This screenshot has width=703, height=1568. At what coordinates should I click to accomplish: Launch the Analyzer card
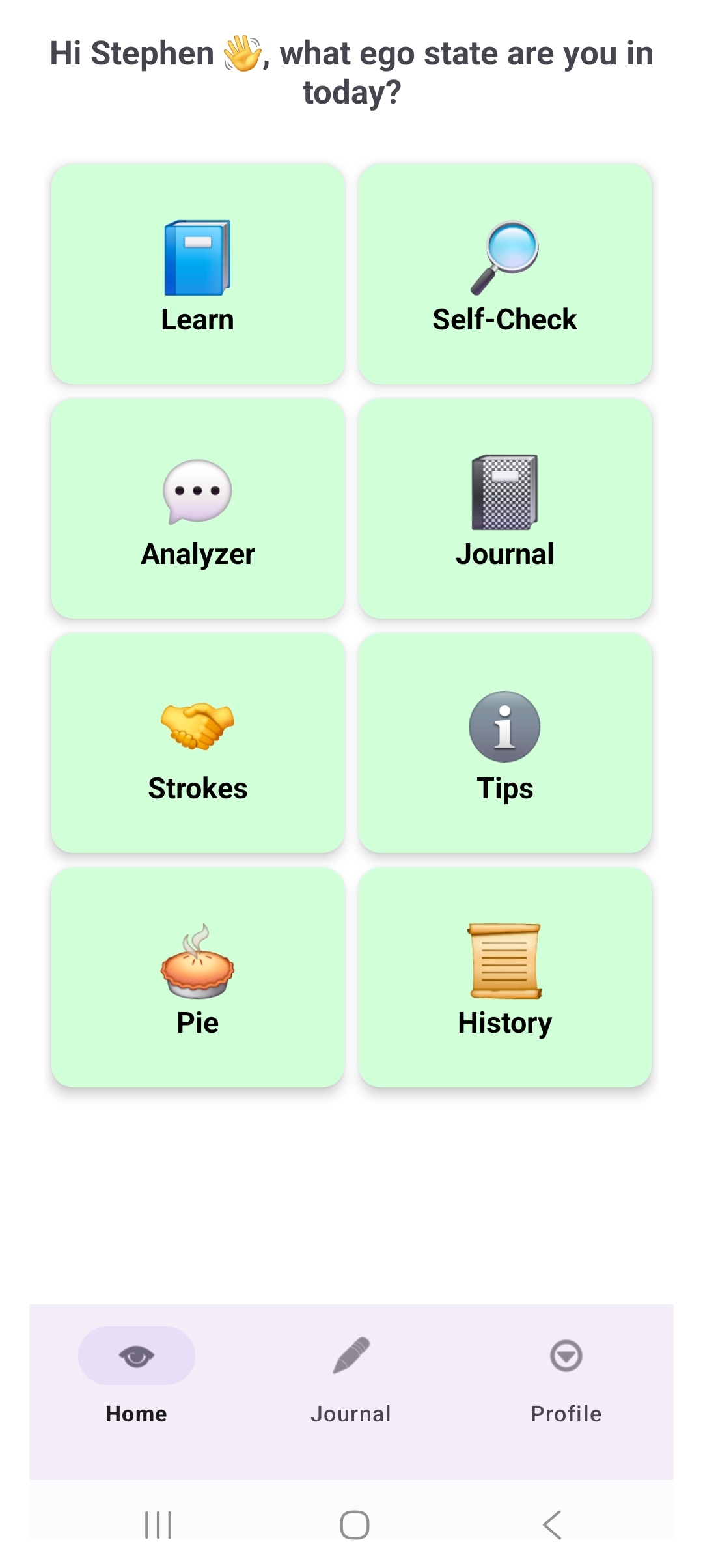[x=198, y=509]
